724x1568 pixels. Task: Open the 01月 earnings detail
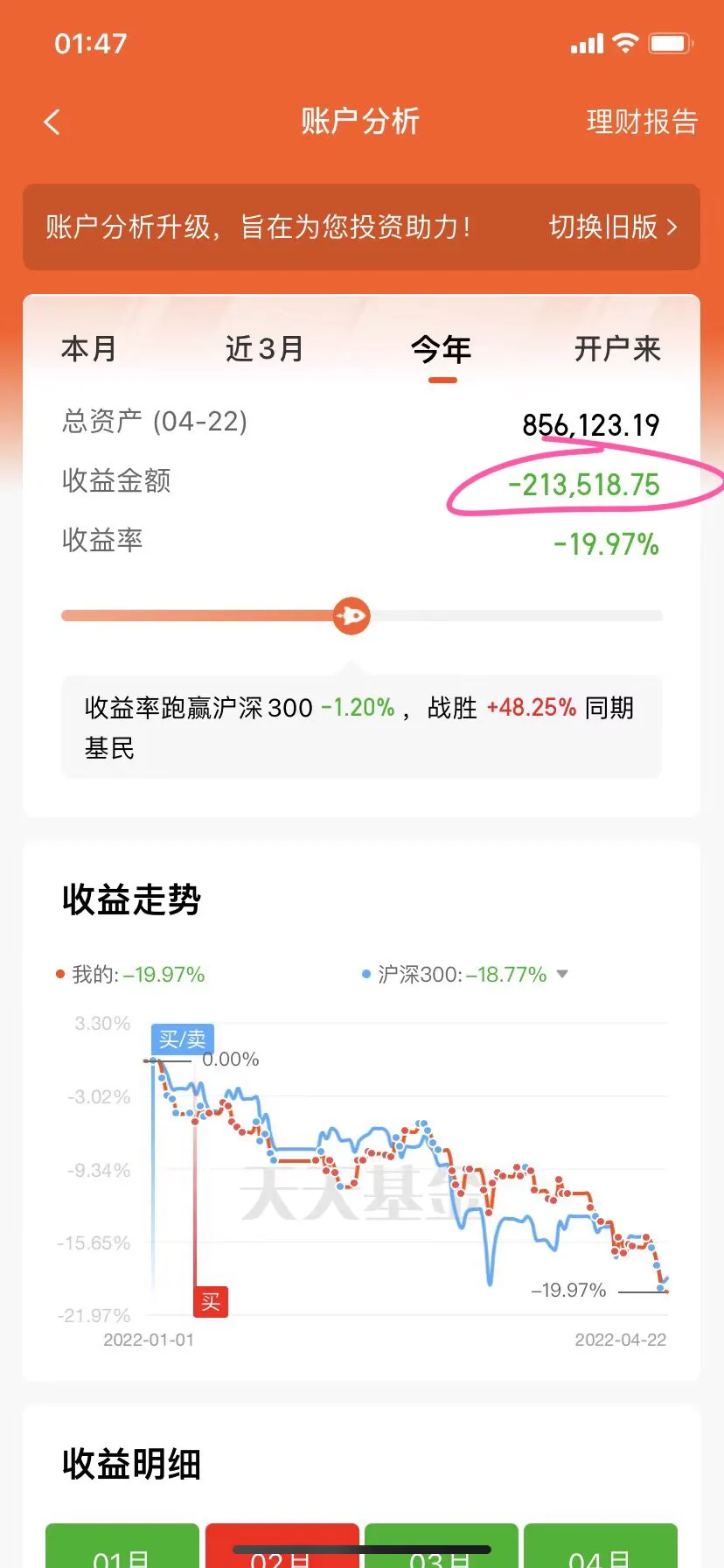point(122,1545)
